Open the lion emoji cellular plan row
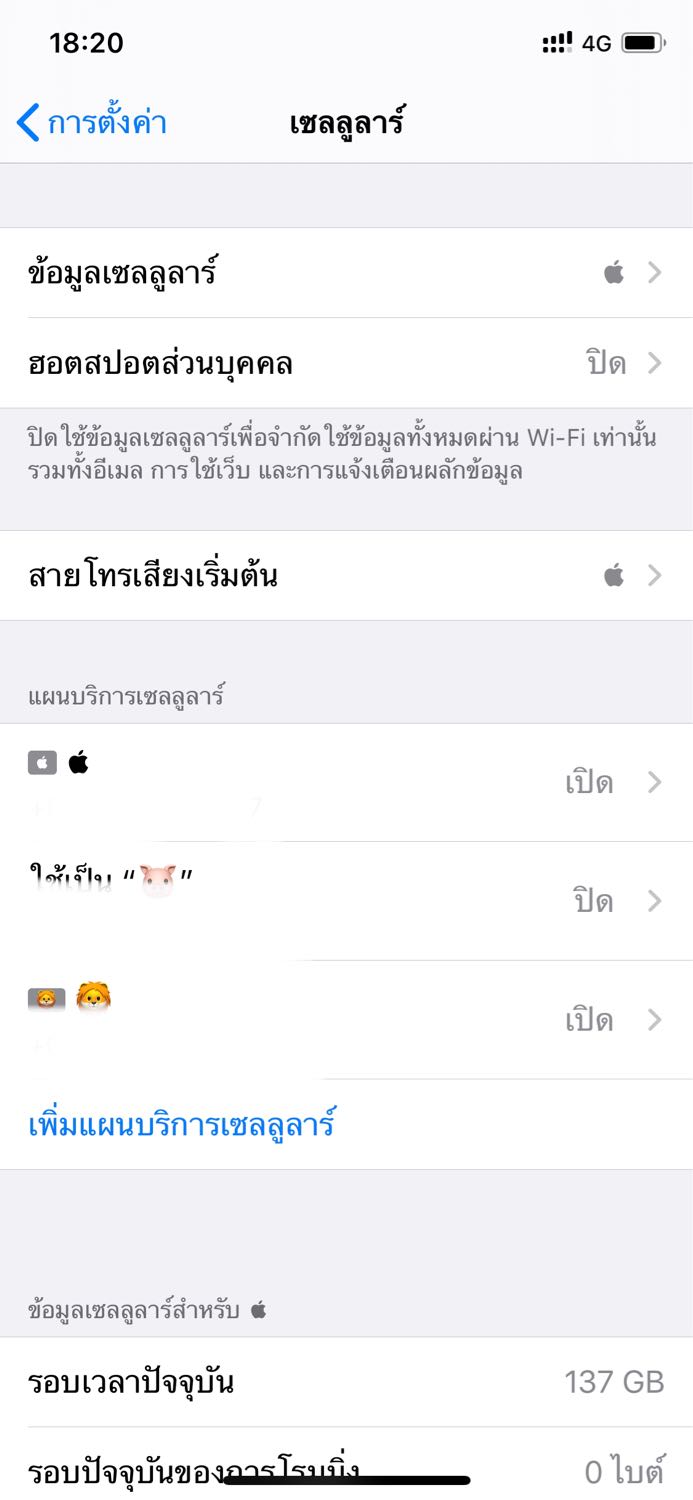693x1500 pixels. pyautogui.click(x=346, y=1020)
